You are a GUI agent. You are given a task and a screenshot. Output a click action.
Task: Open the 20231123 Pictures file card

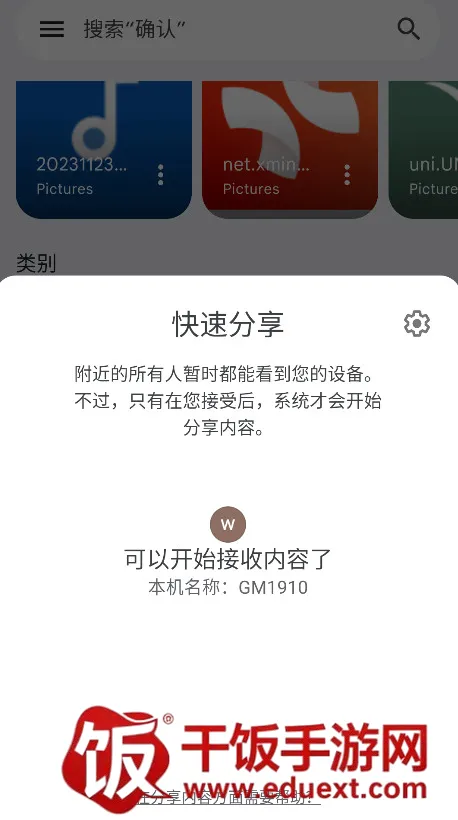pyautogui.click(x=104, y=150)
